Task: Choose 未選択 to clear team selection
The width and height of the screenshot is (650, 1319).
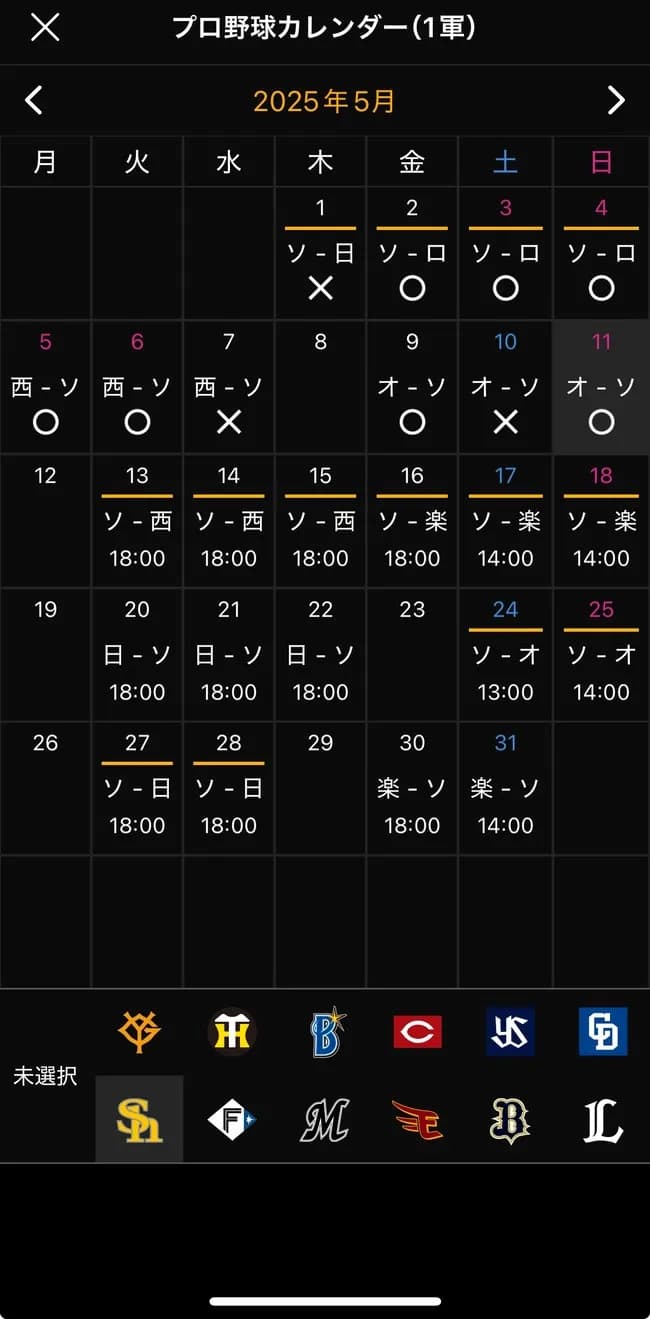Action: [x=45, y=1077]
